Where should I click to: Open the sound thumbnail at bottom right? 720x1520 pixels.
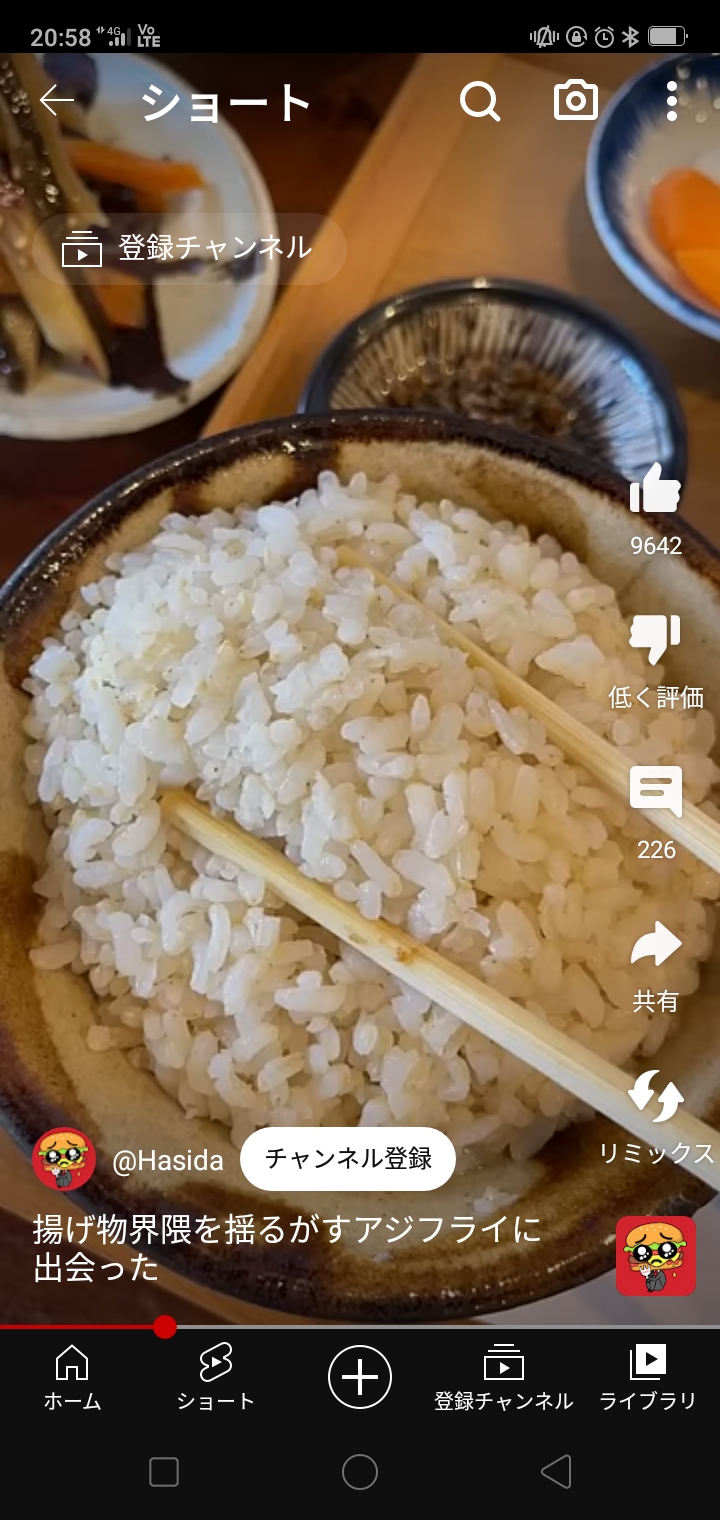coord(656,1256)
